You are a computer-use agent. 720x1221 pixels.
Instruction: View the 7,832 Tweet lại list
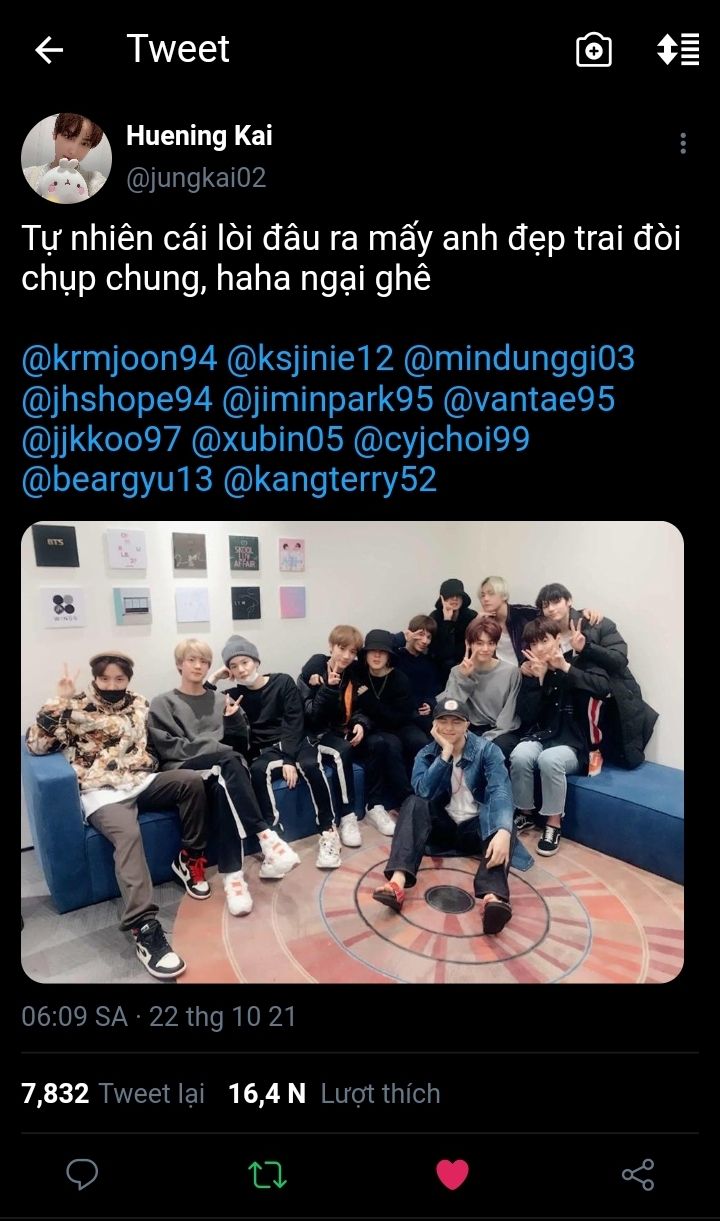(x=113, y=1093)
